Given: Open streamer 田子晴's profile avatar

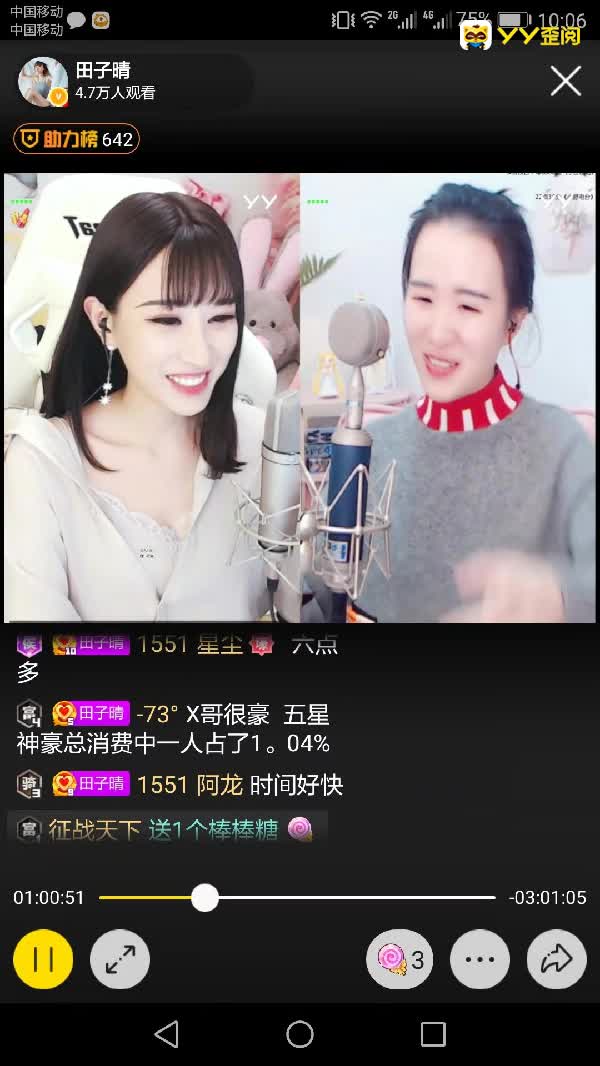Looking at the screenshot, I should click(42, 81).
